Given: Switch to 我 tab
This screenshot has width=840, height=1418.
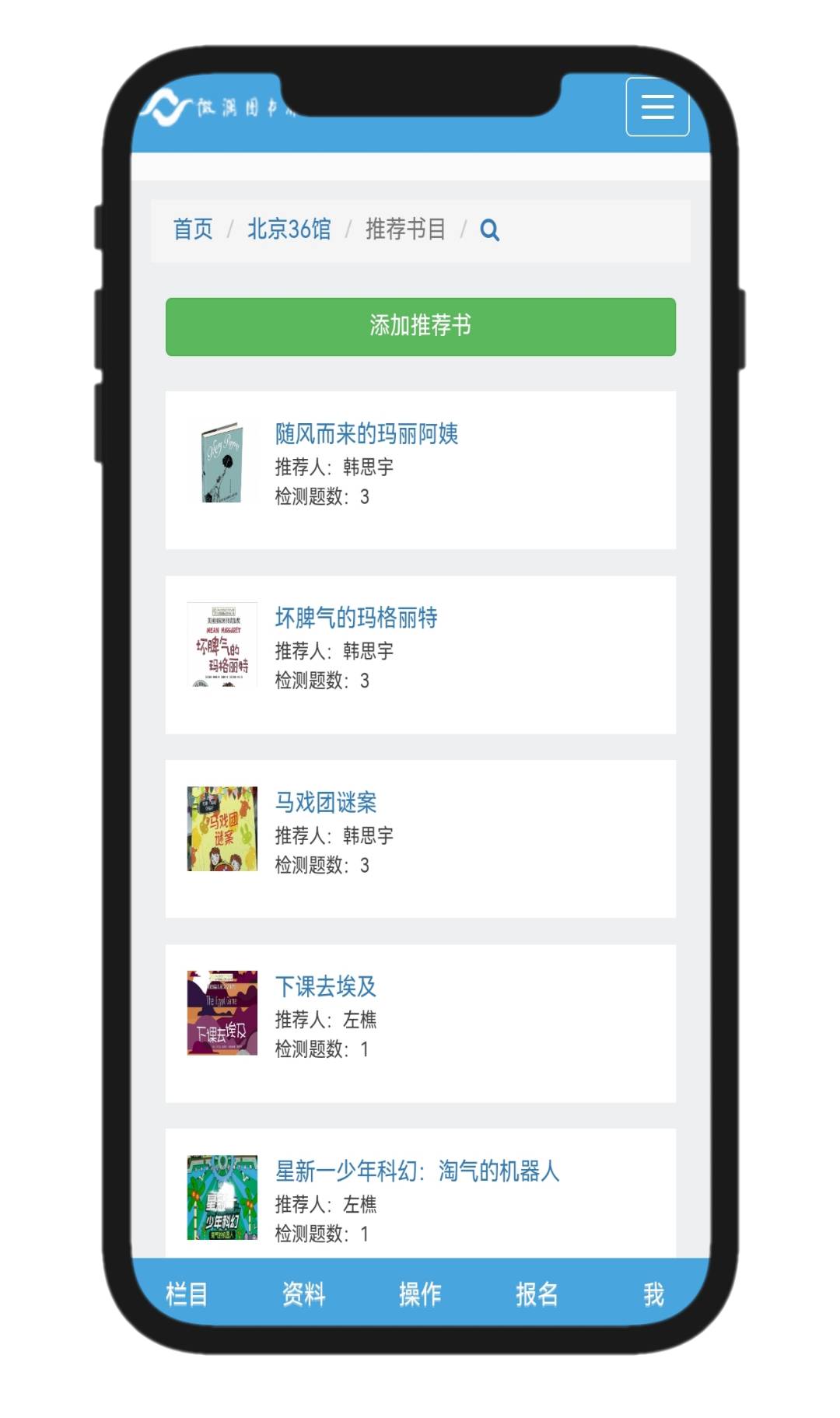Looking at the screenshot, I should pos(653,1294).
